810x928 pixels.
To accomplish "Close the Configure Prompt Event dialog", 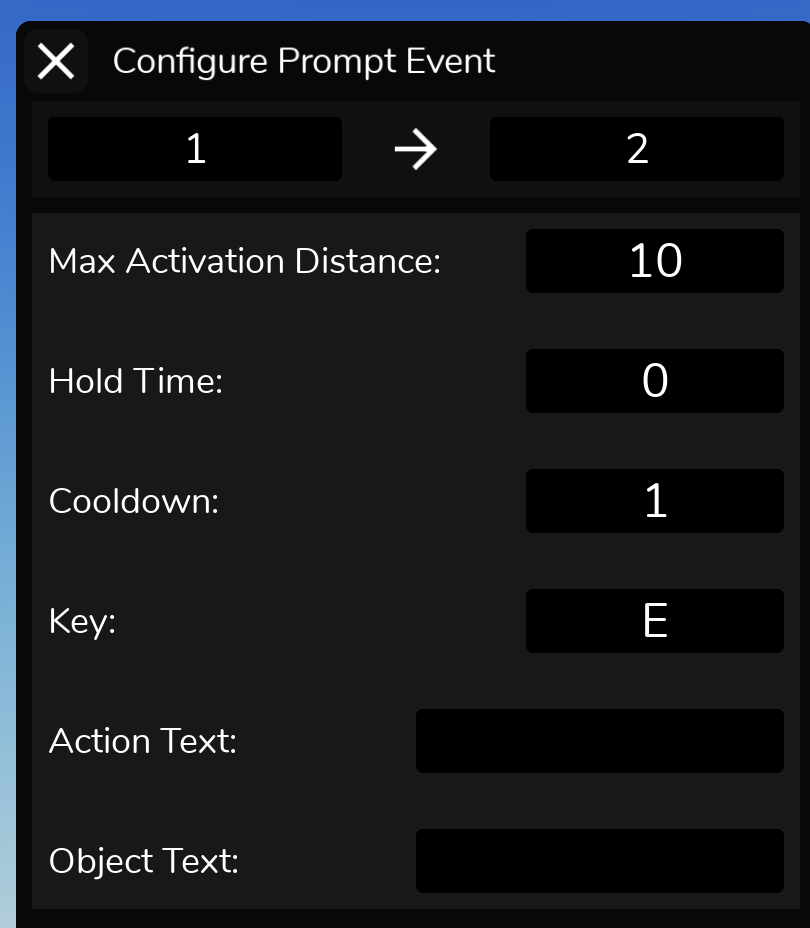I will (56, 61).
